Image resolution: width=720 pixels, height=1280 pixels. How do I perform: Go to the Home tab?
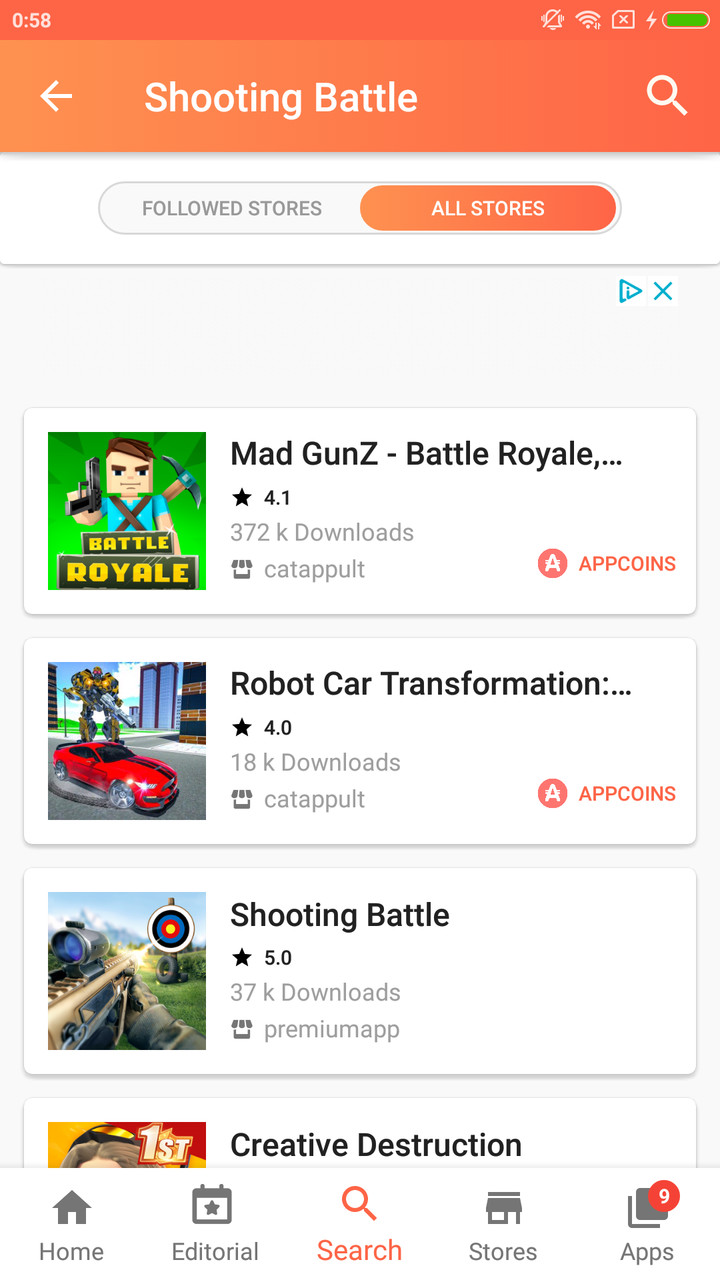pos(71,1226)
